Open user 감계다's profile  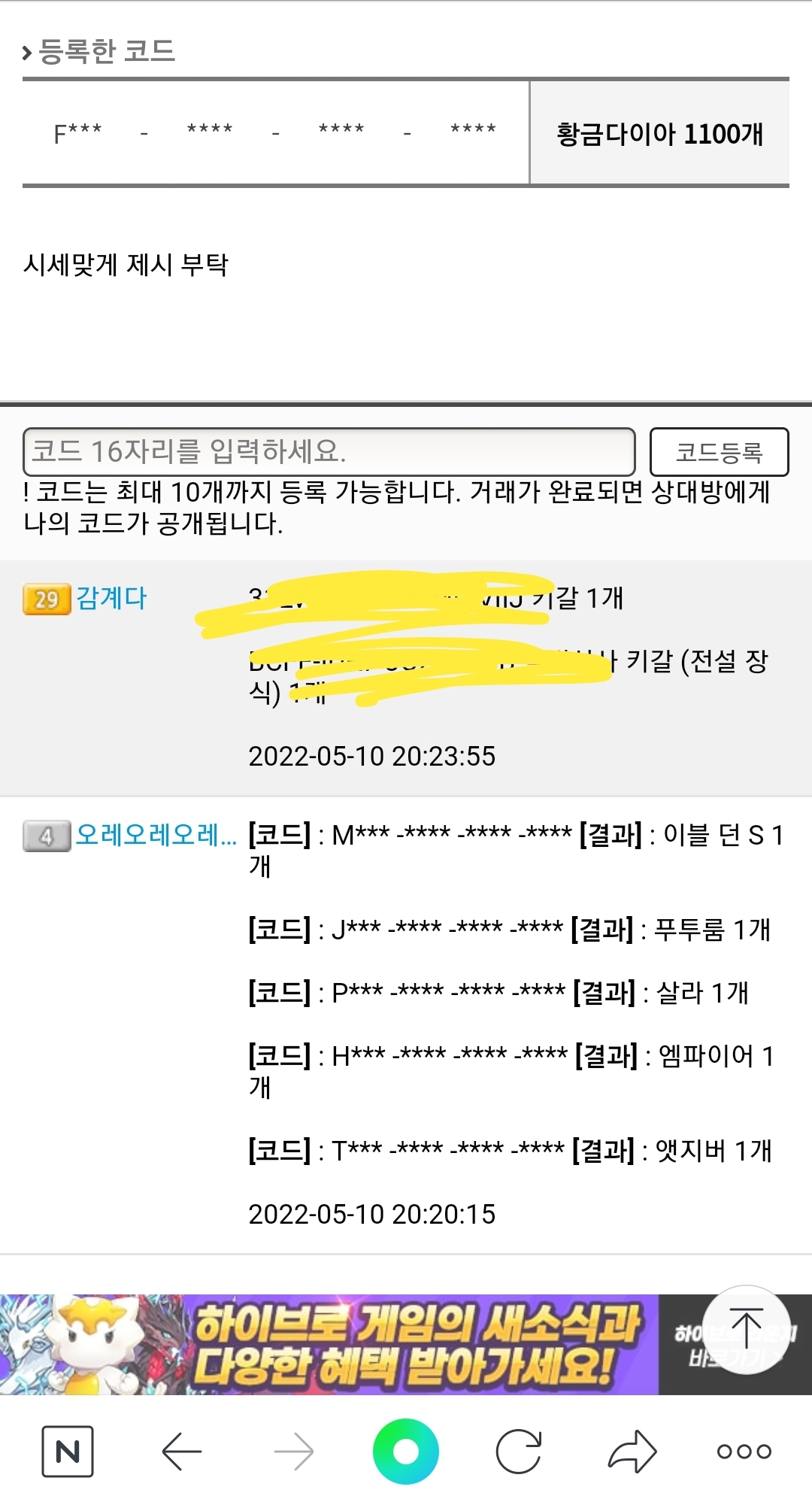[x=111, y=598]
